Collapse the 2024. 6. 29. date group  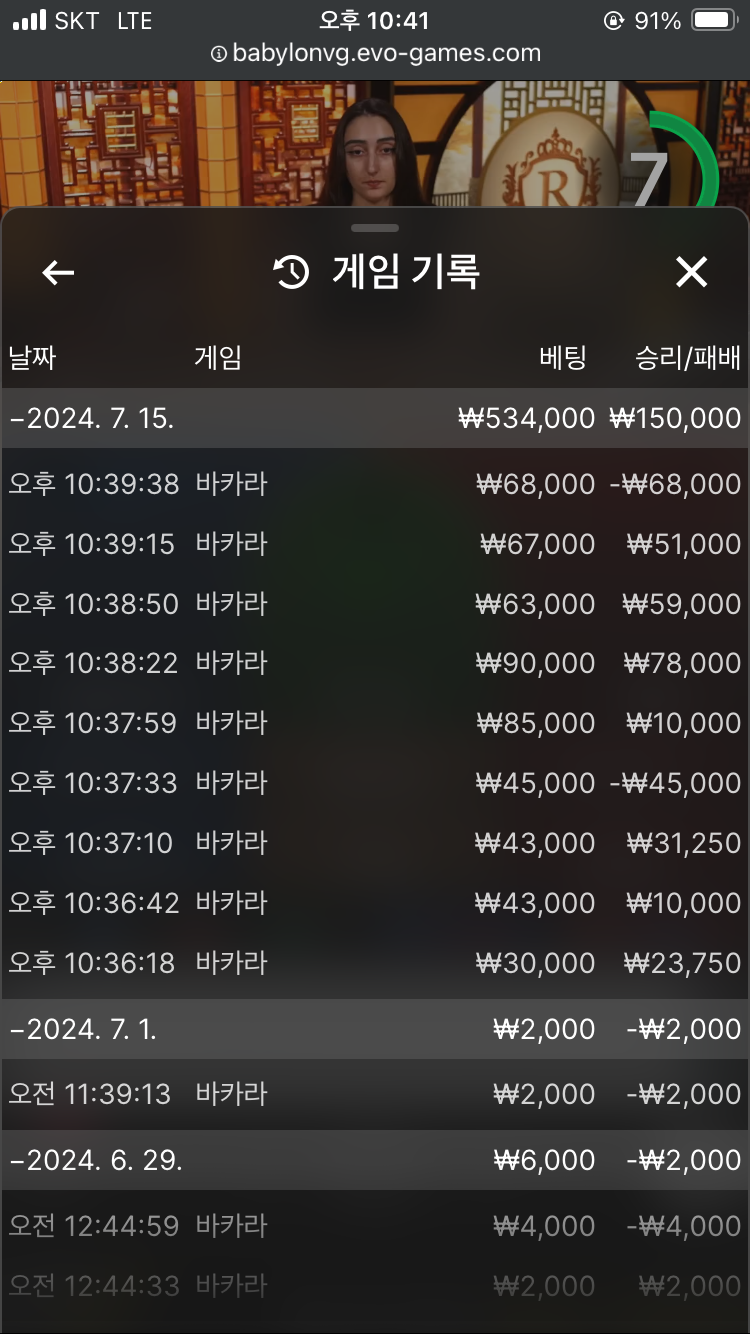point(96,1160)
